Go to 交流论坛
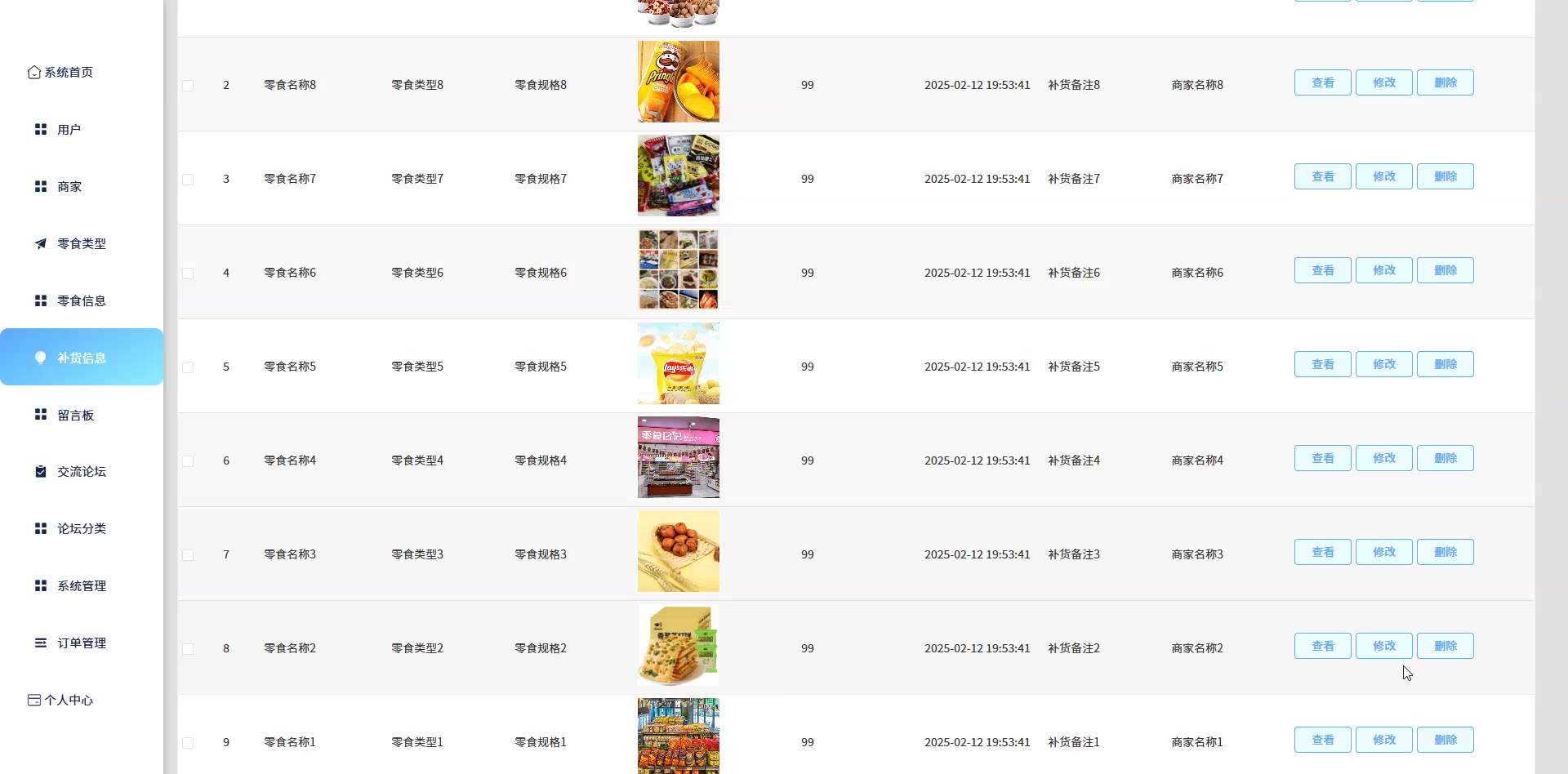This screenshot has height=774, width=1568. tap(81, 472)
